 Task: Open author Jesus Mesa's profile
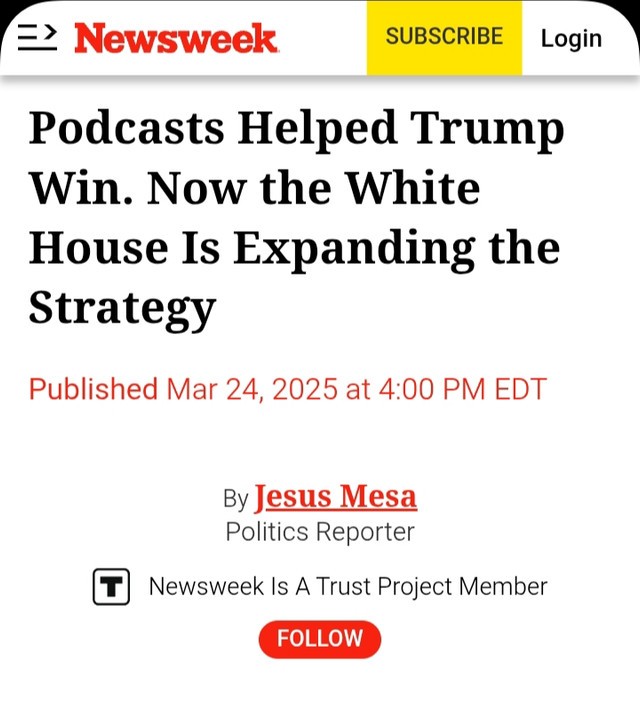335,497
